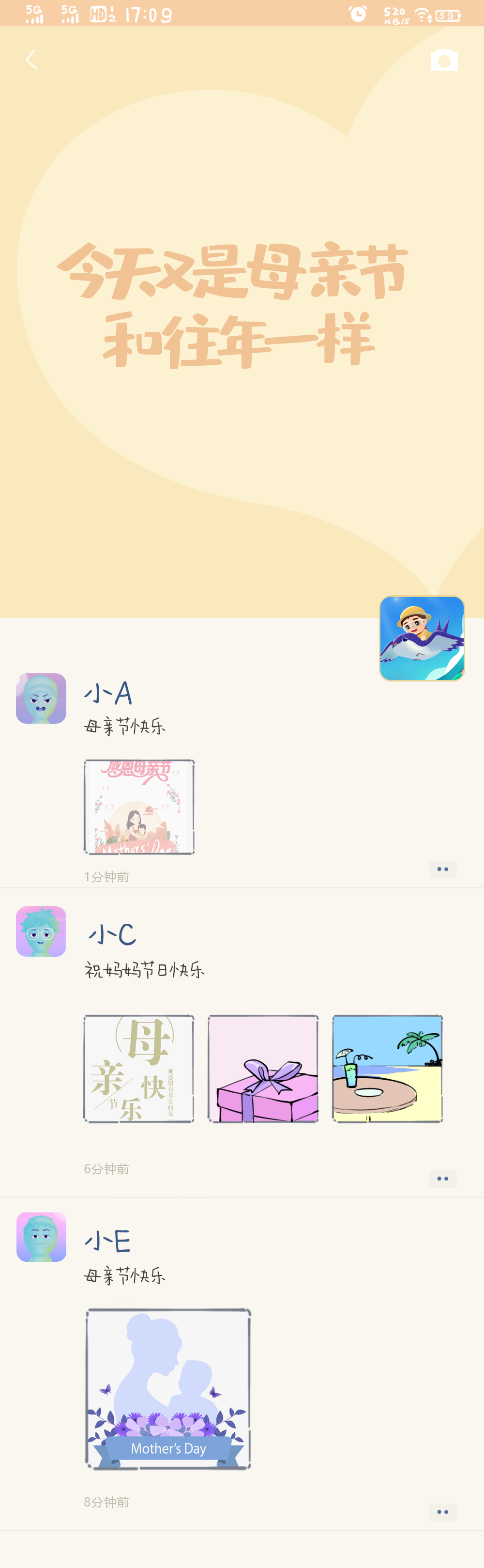Open 小C's profile from avatar
The height and width of the screenshot is (1568, 484).
(x=41, y=931)
